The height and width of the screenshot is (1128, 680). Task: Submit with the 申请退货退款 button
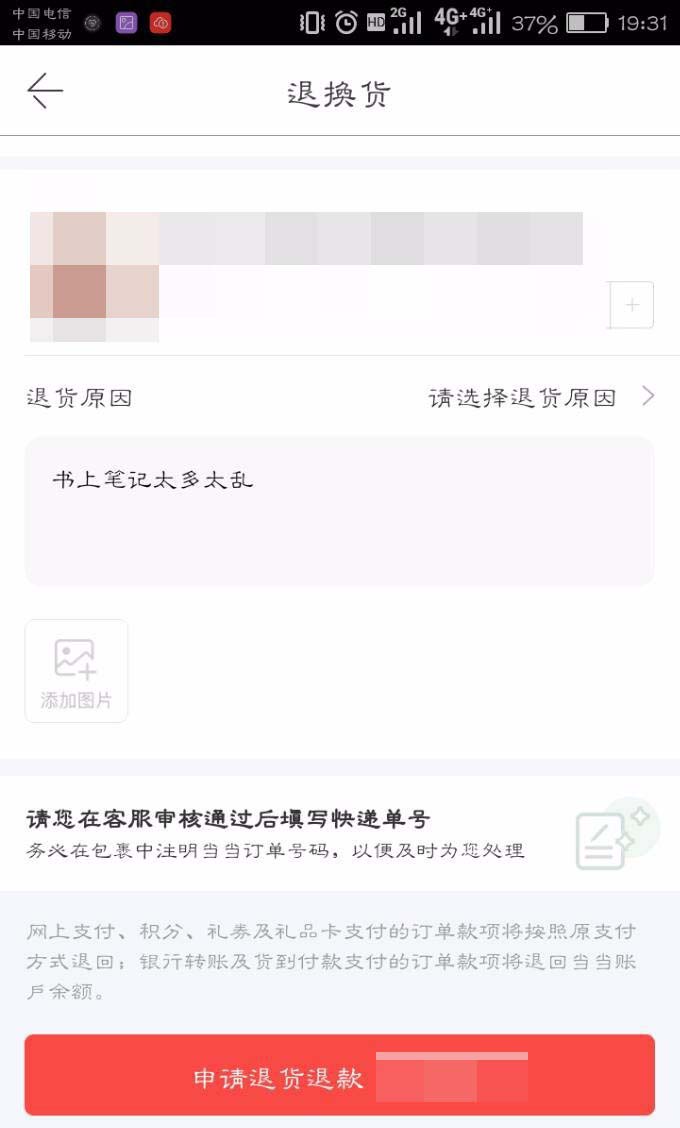point(340,1075)
